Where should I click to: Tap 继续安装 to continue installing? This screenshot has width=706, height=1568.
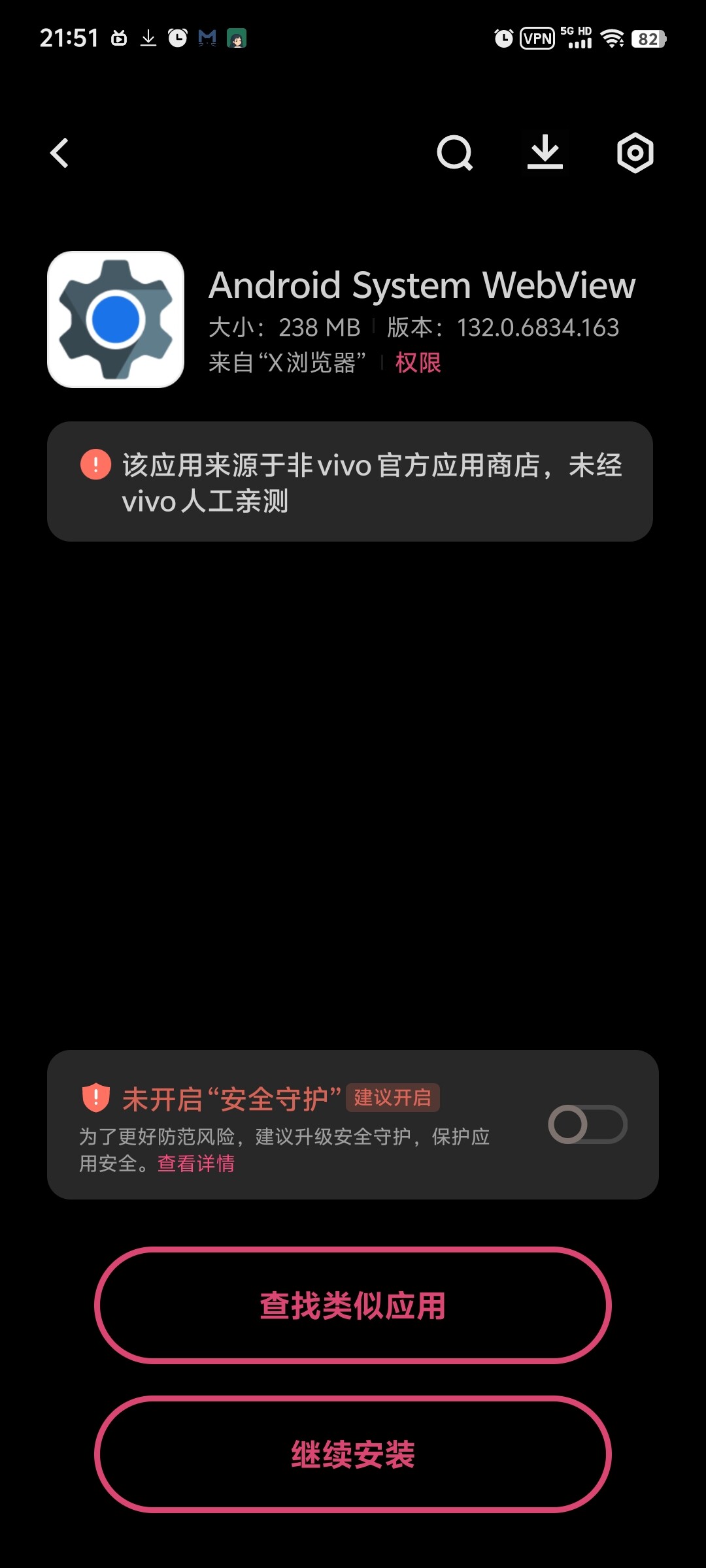[x=353, y=1454]
